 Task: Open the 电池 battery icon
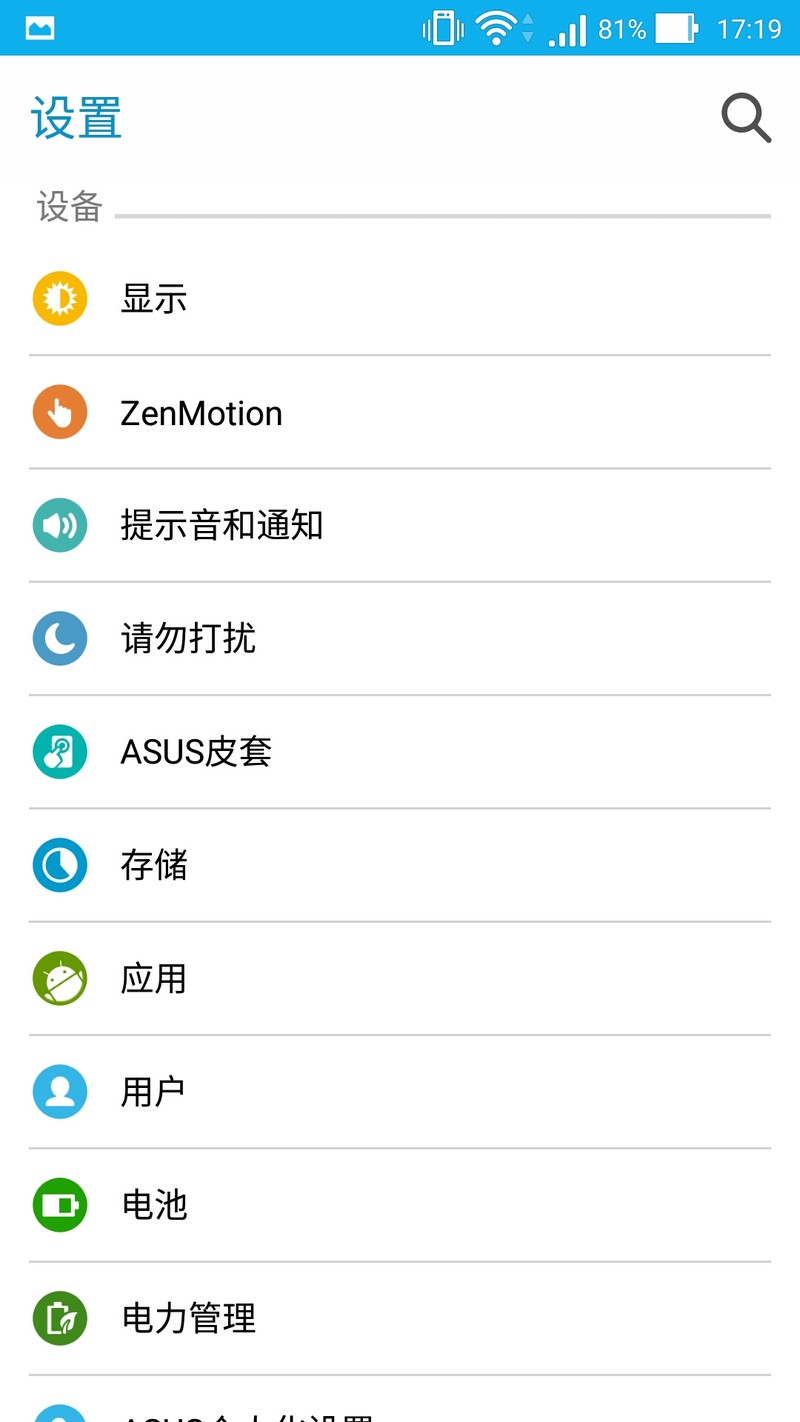click(59, 1205)
